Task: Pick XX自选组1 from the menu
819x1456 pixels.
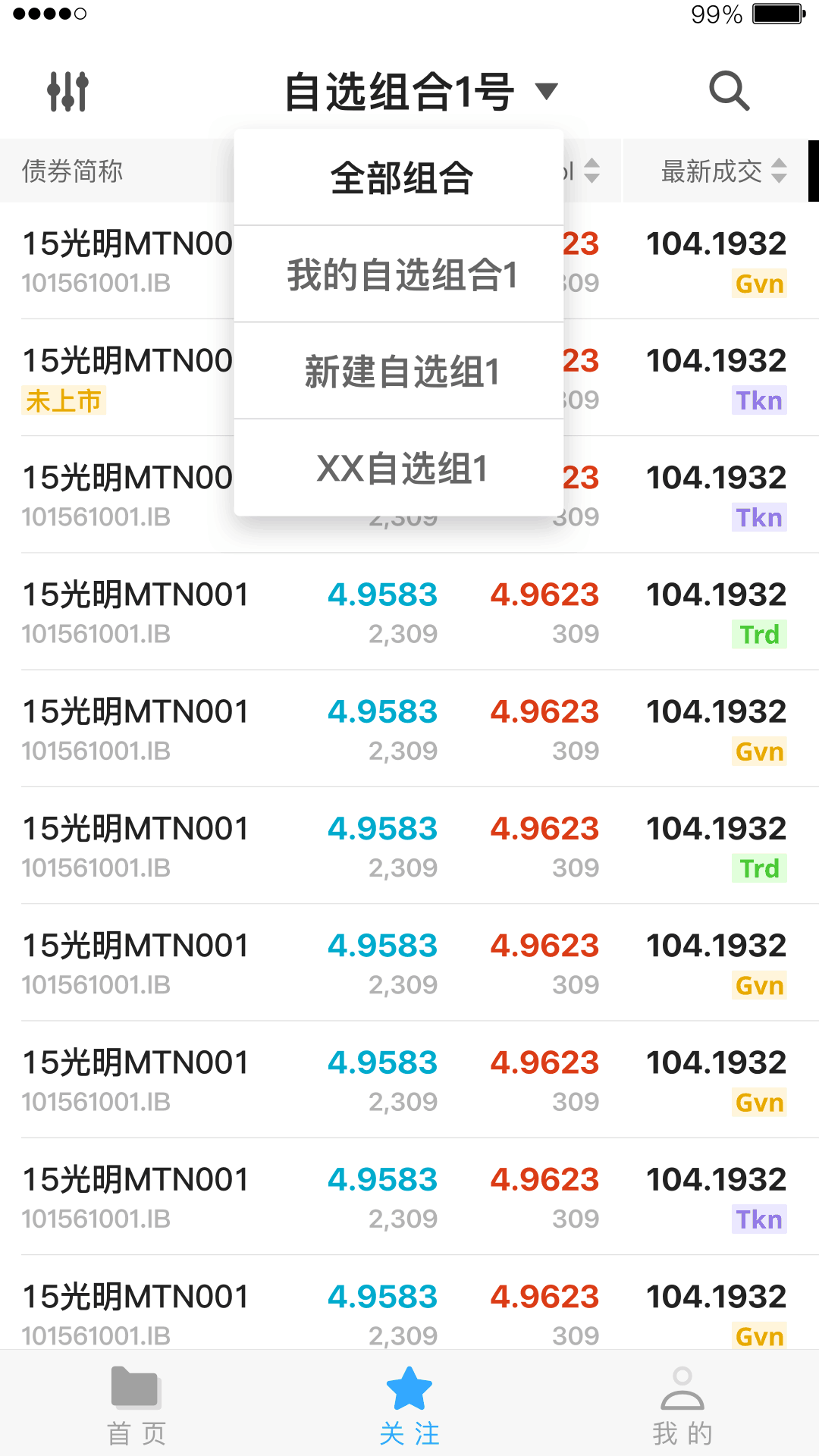Action: tap(399, 468)
